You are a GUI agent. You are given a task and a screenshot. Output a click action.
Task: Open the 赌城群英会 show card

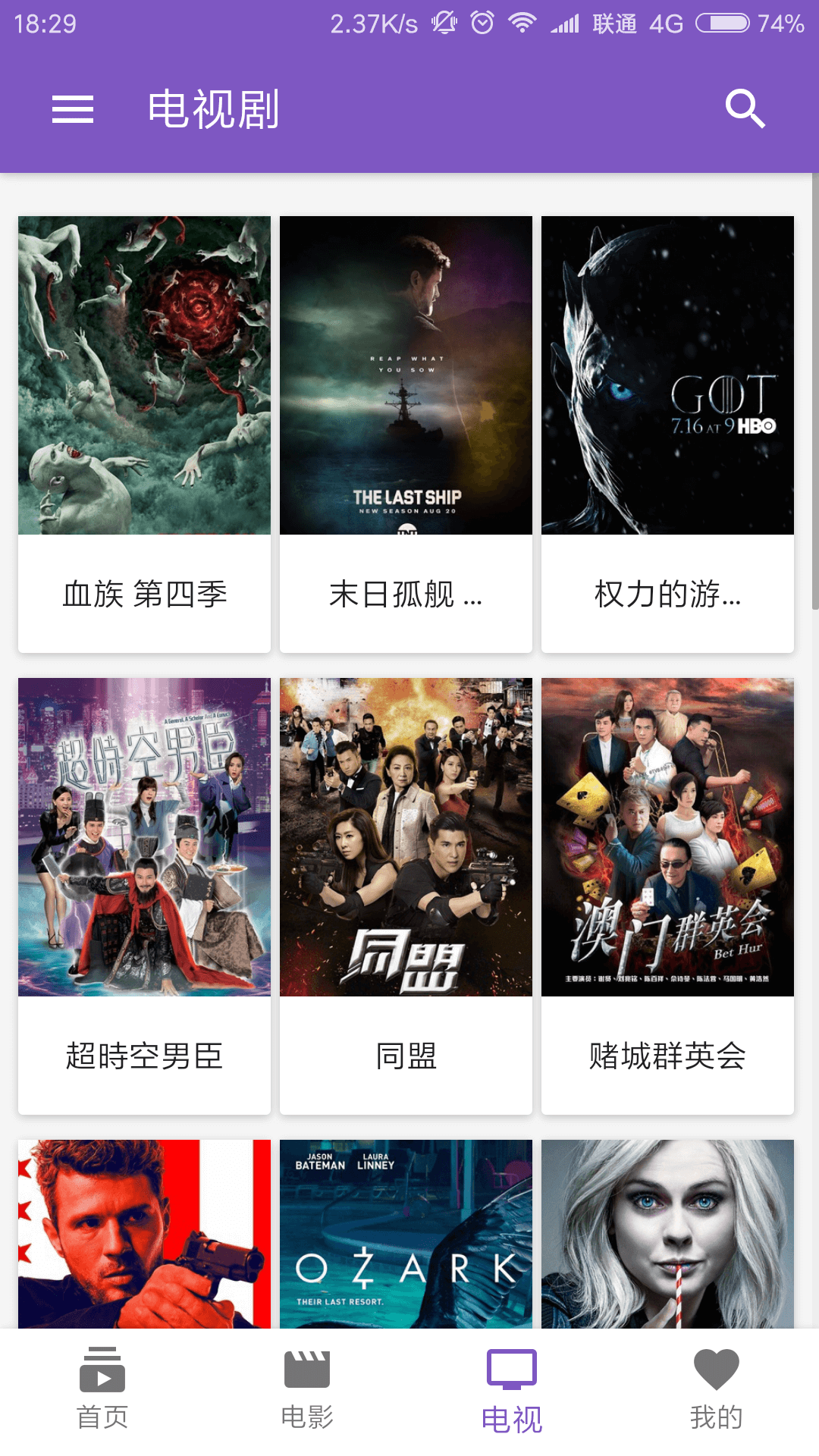[x=667, y=896]
